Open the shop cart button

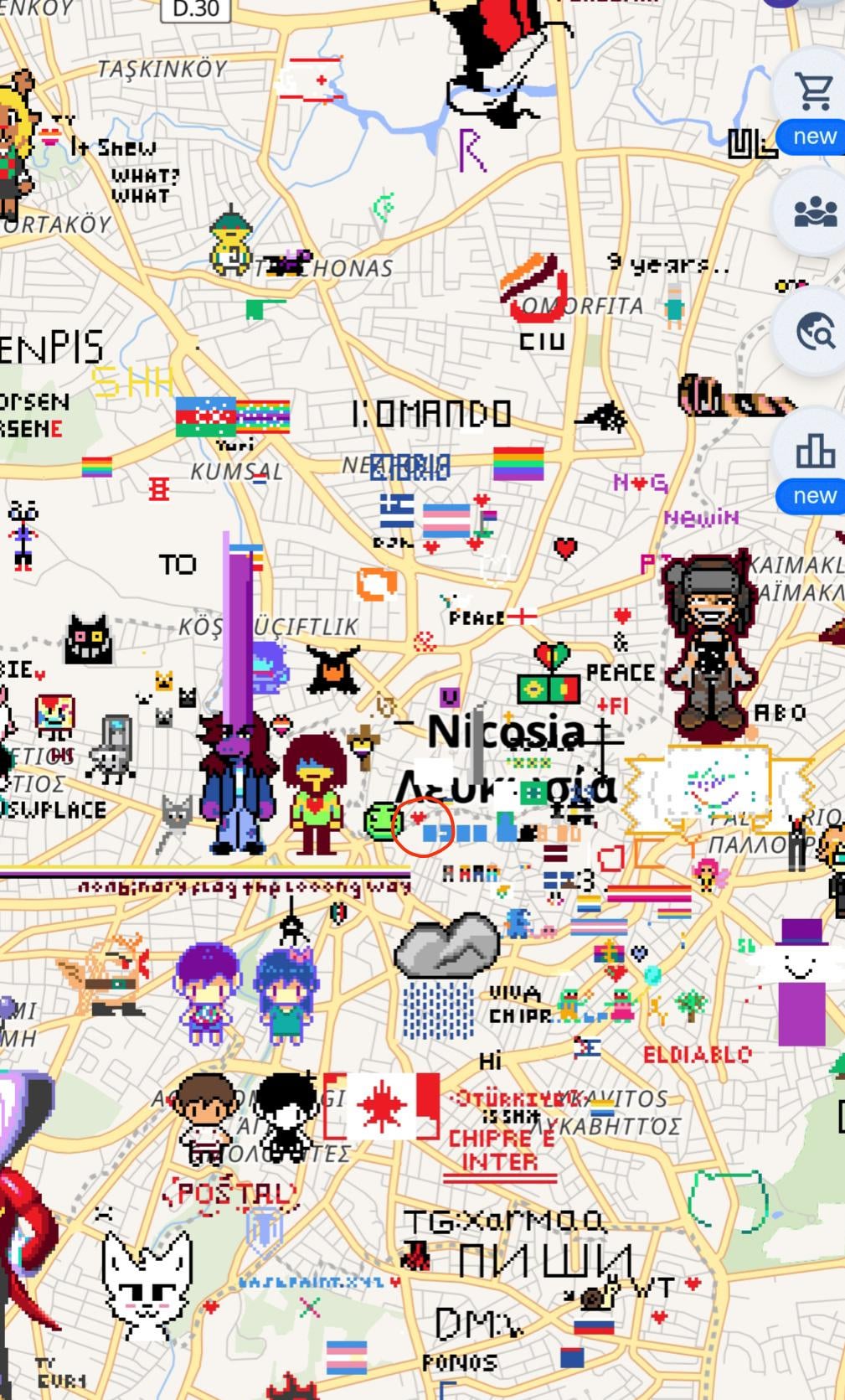click(814, 90)
